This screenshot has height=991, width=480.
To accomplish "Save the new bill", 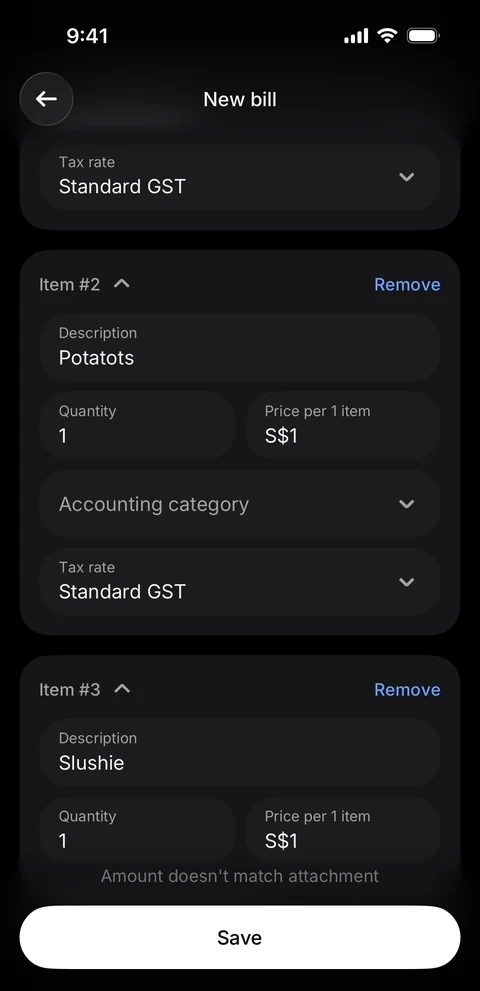I will click(x=240, y=937).
